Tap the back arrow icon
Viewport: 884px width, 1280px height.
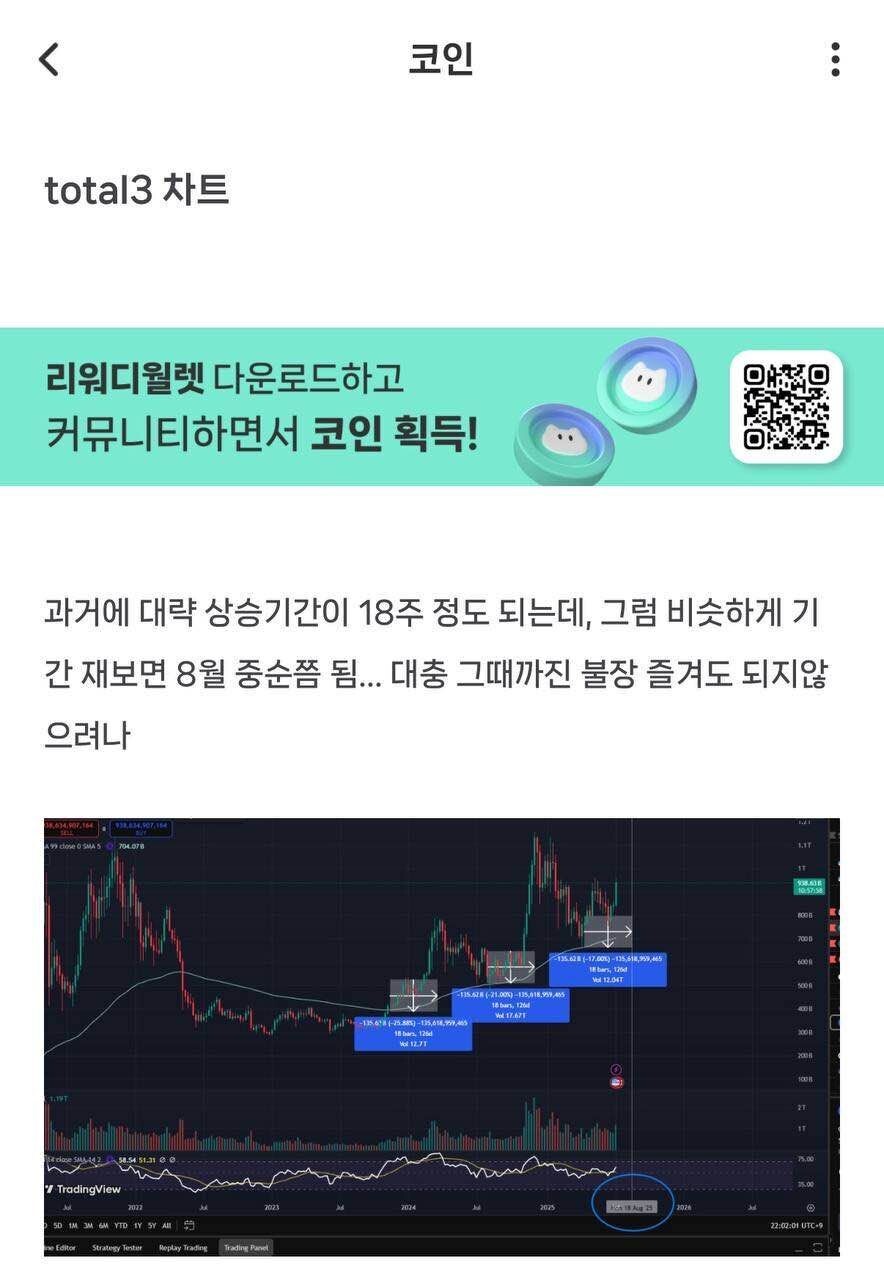click(50, 60)
